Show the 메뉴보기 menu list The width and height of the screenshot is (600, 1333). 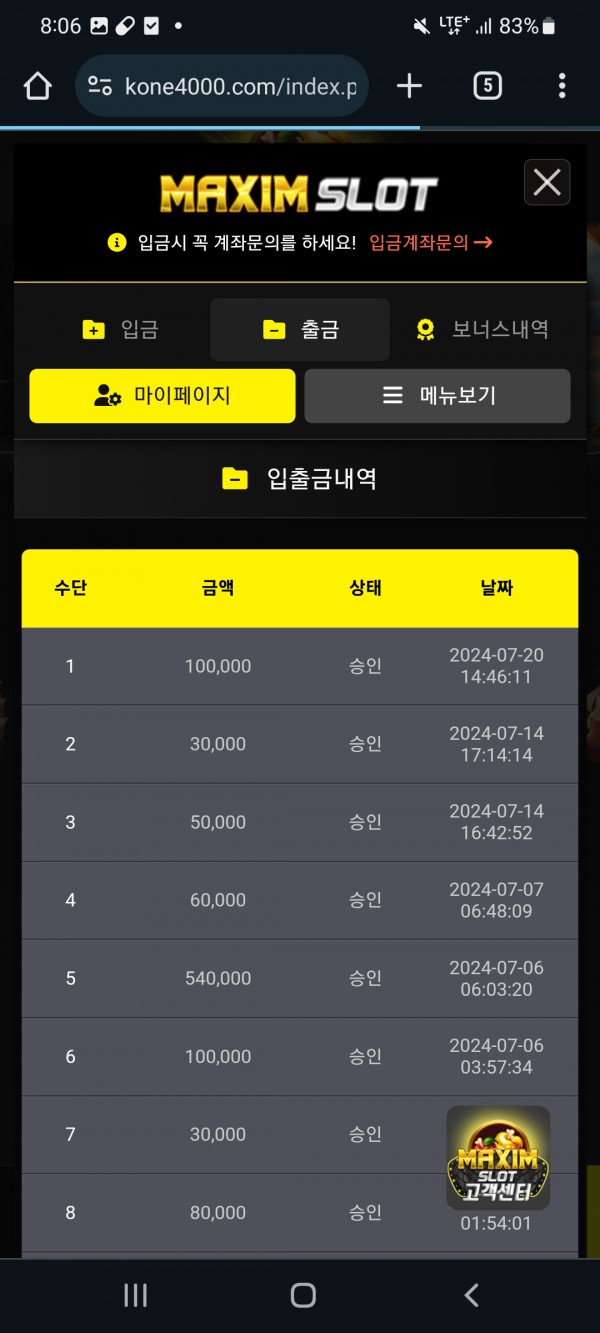pyautogui.click(x=437, y=396)
